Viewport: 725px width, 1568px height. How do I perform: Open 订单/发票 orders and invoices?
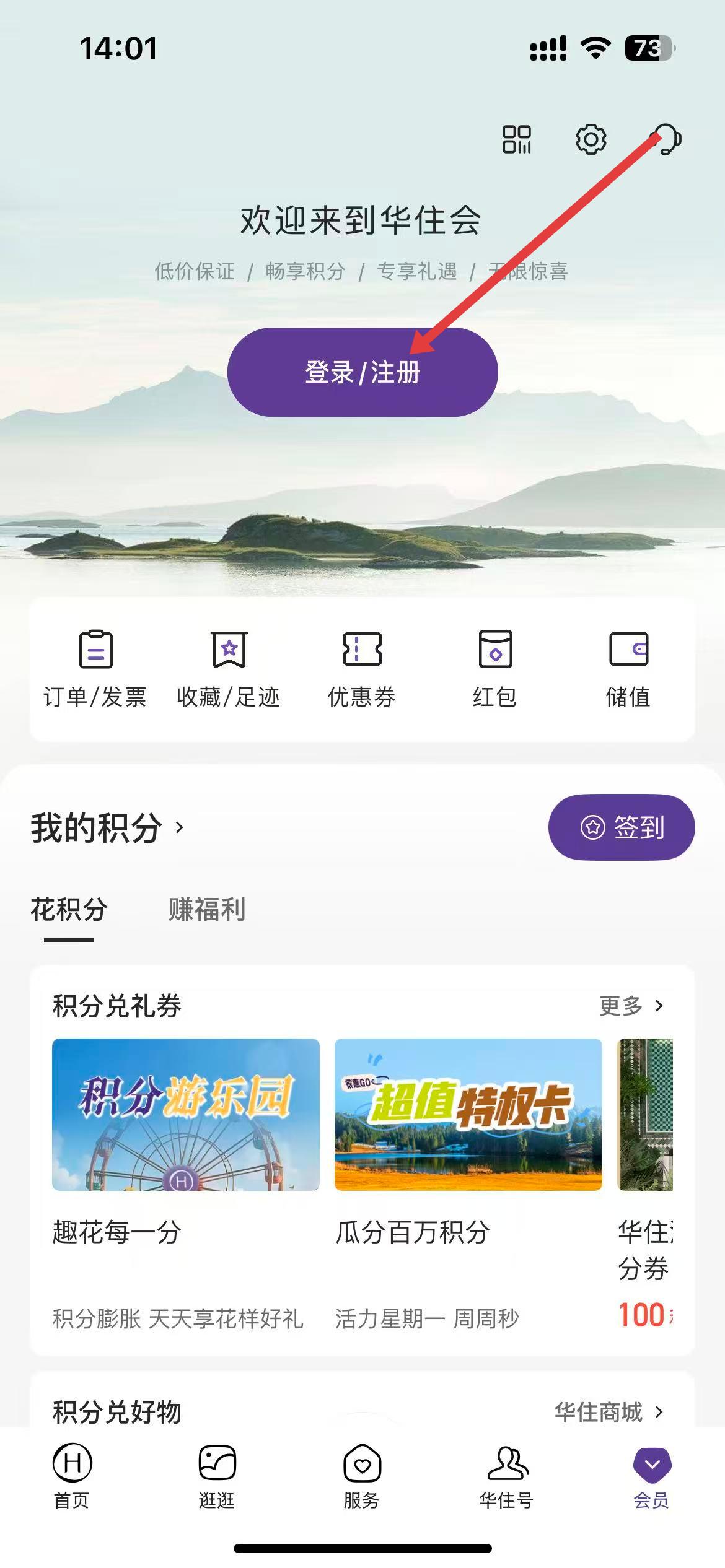tap(95, 669)
